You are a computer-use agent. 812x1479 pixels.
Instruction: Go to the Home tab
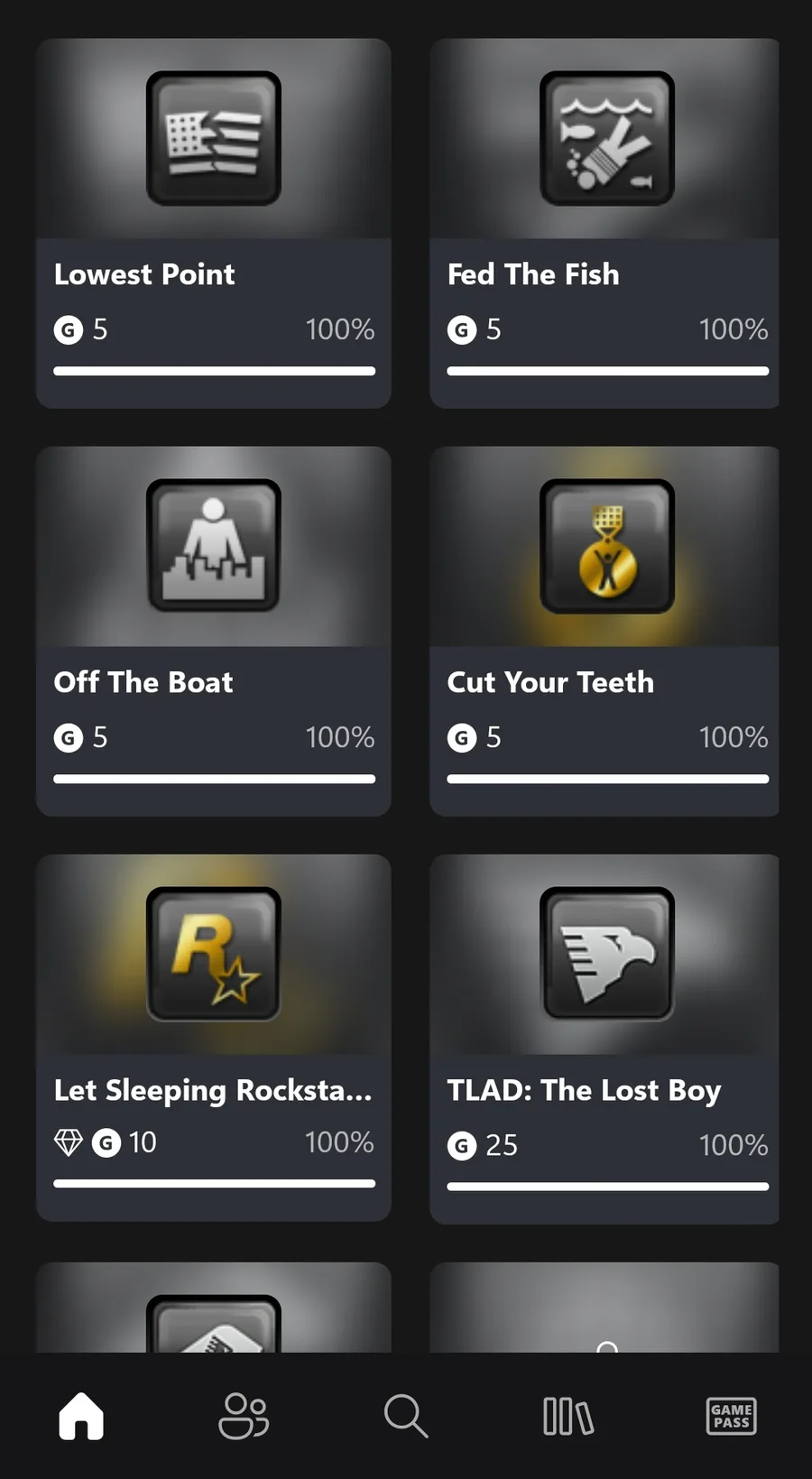(81, 1416)
